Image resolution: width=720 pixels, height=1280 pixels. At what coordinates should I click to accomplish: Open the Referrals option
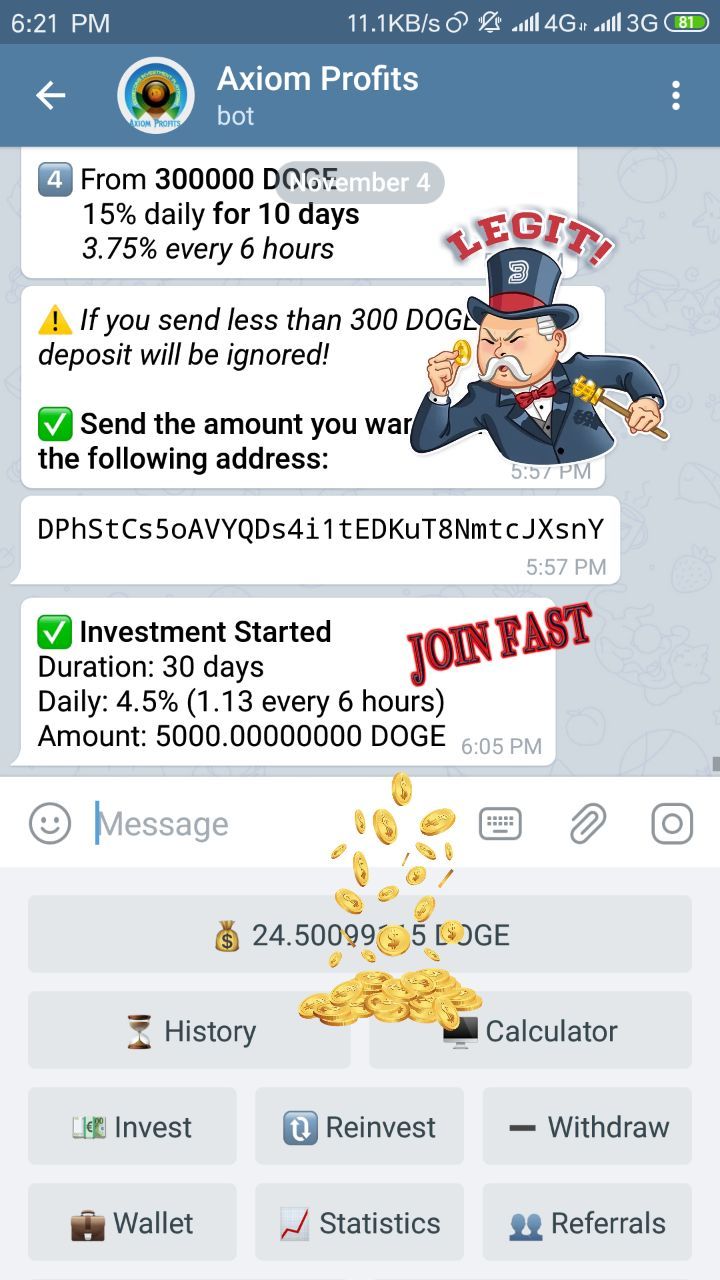tap(587, 1223)
